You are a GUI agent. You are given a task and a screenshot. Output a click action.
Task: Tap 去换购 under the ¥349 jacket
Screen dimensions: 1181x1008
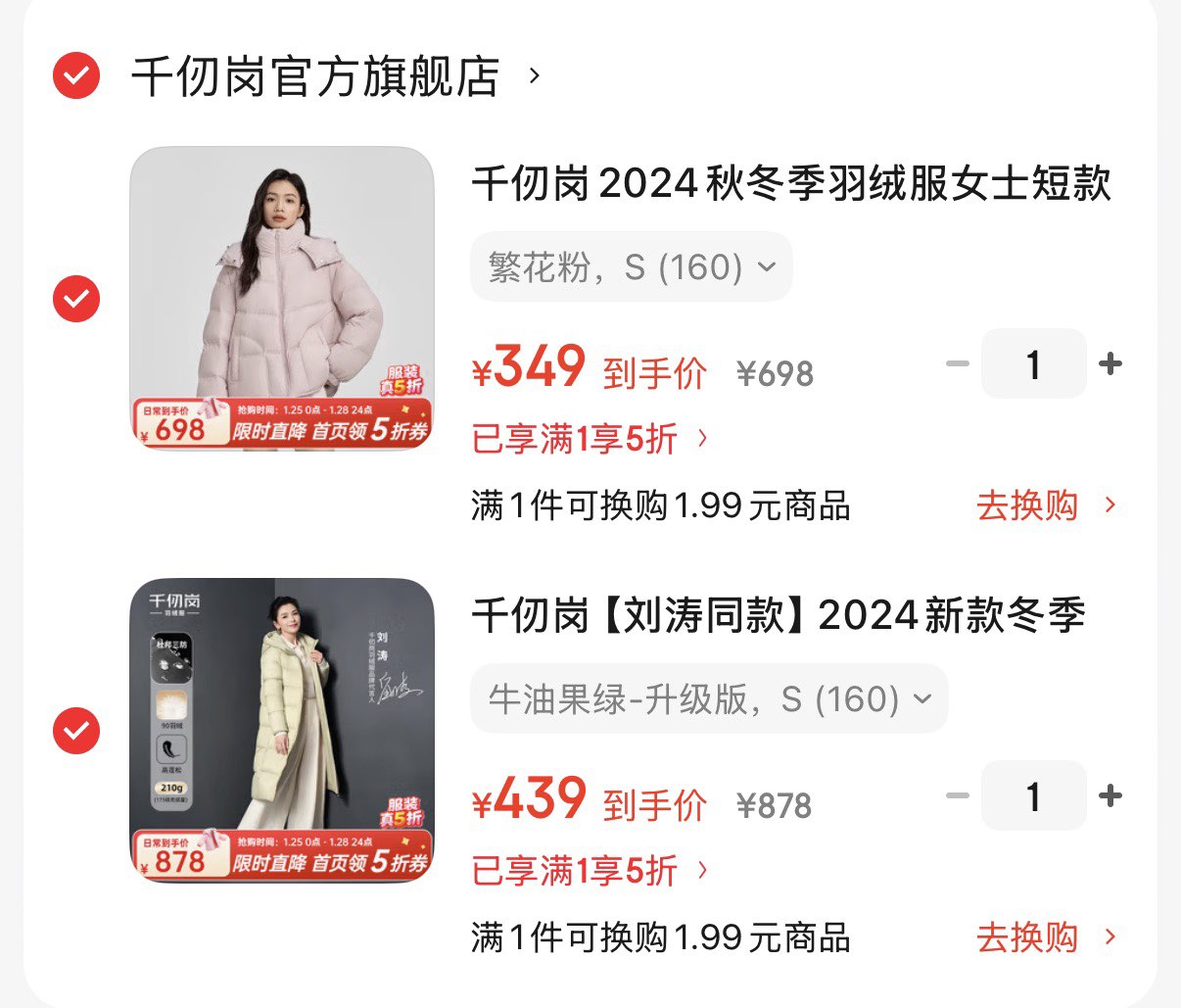(1045, 505)
